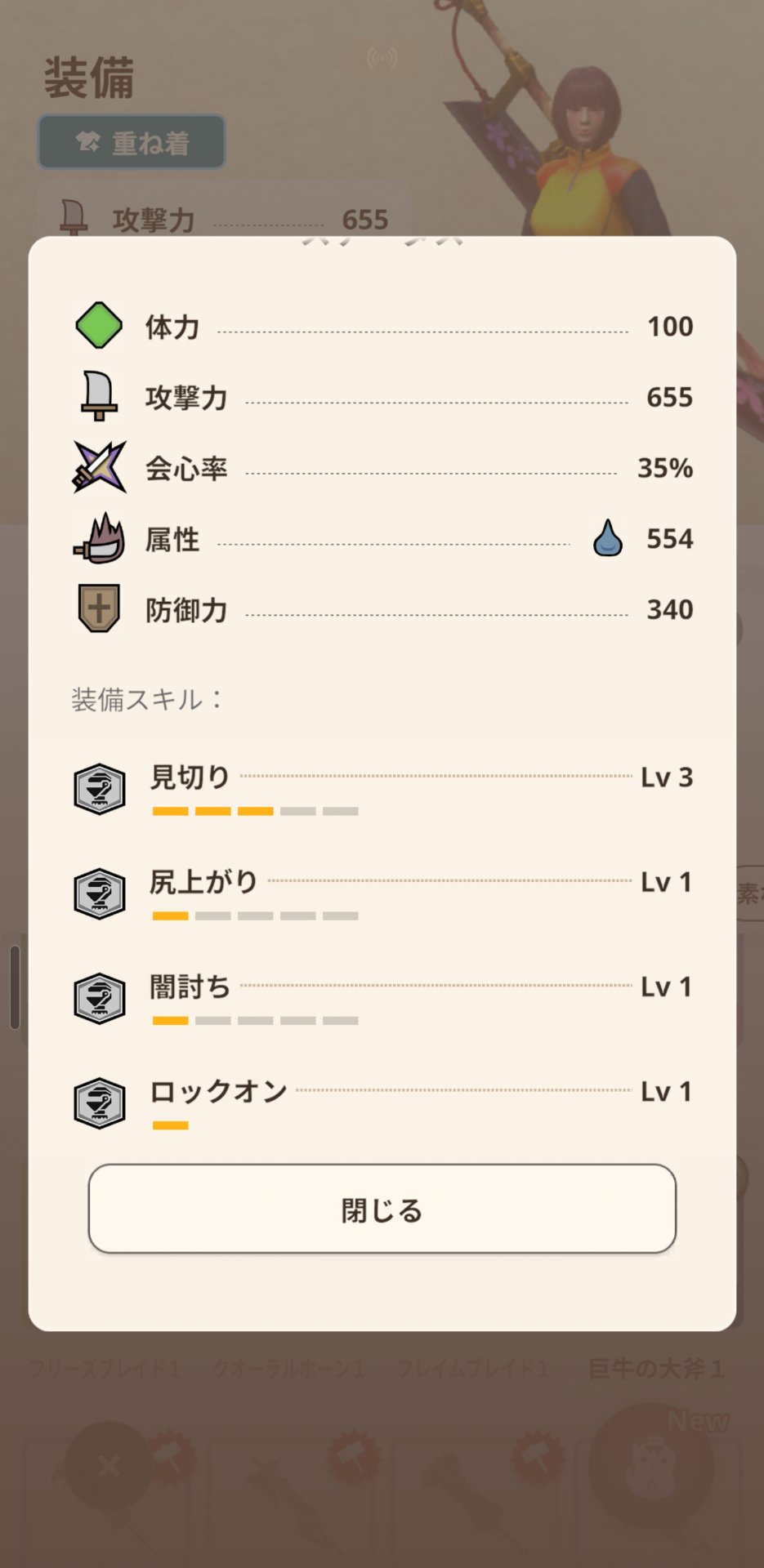Viewport: 764px width, 1568px height.
Task: Open the ロックオン skill details
Action: tap(382, 1101)
